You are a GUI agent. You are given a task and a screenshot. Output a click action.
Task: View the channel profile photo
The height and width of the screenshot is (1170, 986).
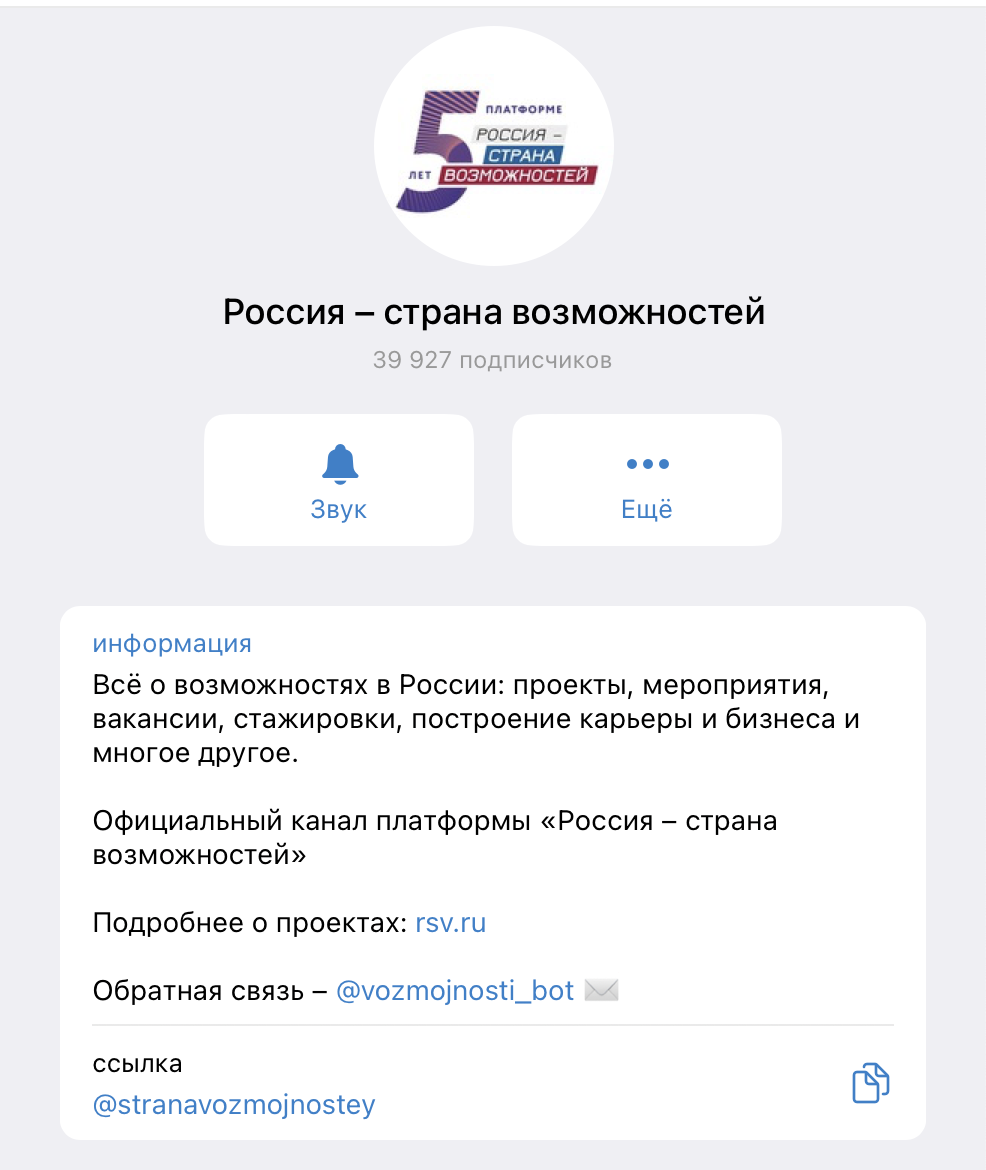point(494,146)
